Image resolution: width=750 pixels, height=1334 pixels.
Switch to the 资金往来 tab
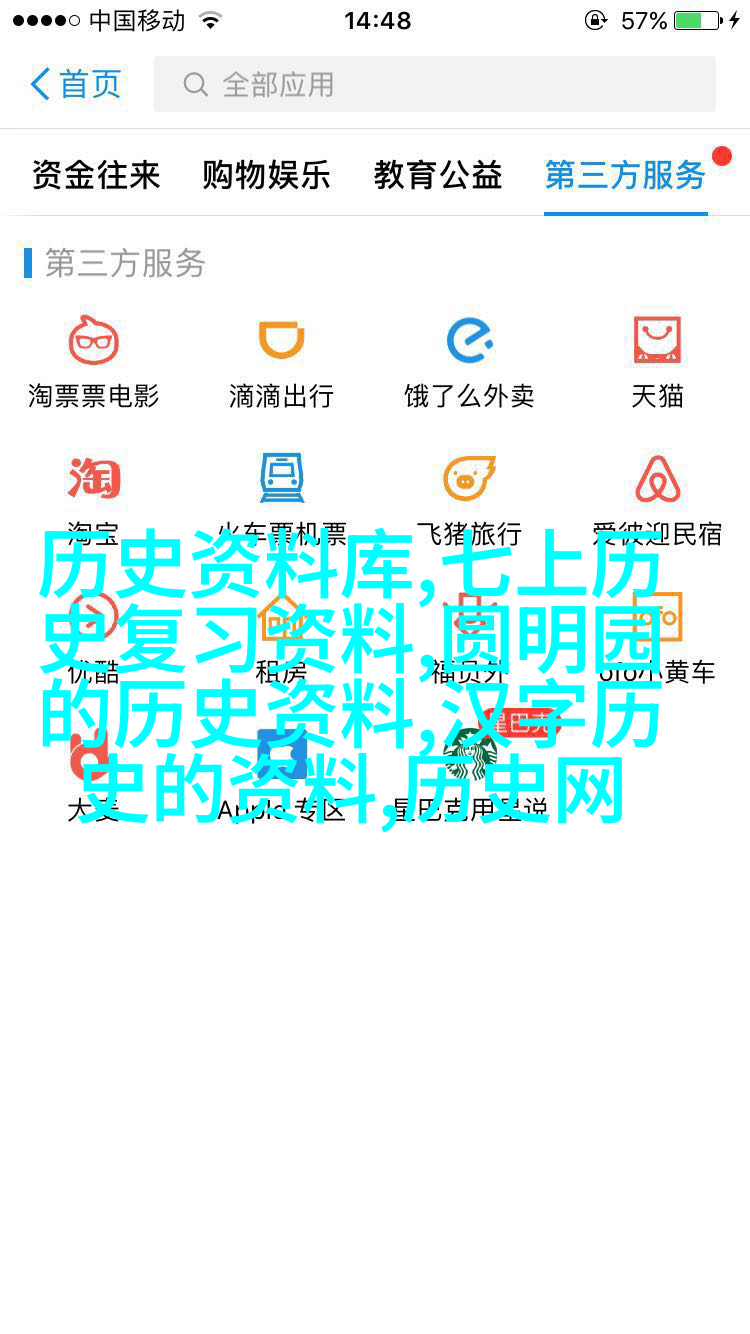[96, 175]
